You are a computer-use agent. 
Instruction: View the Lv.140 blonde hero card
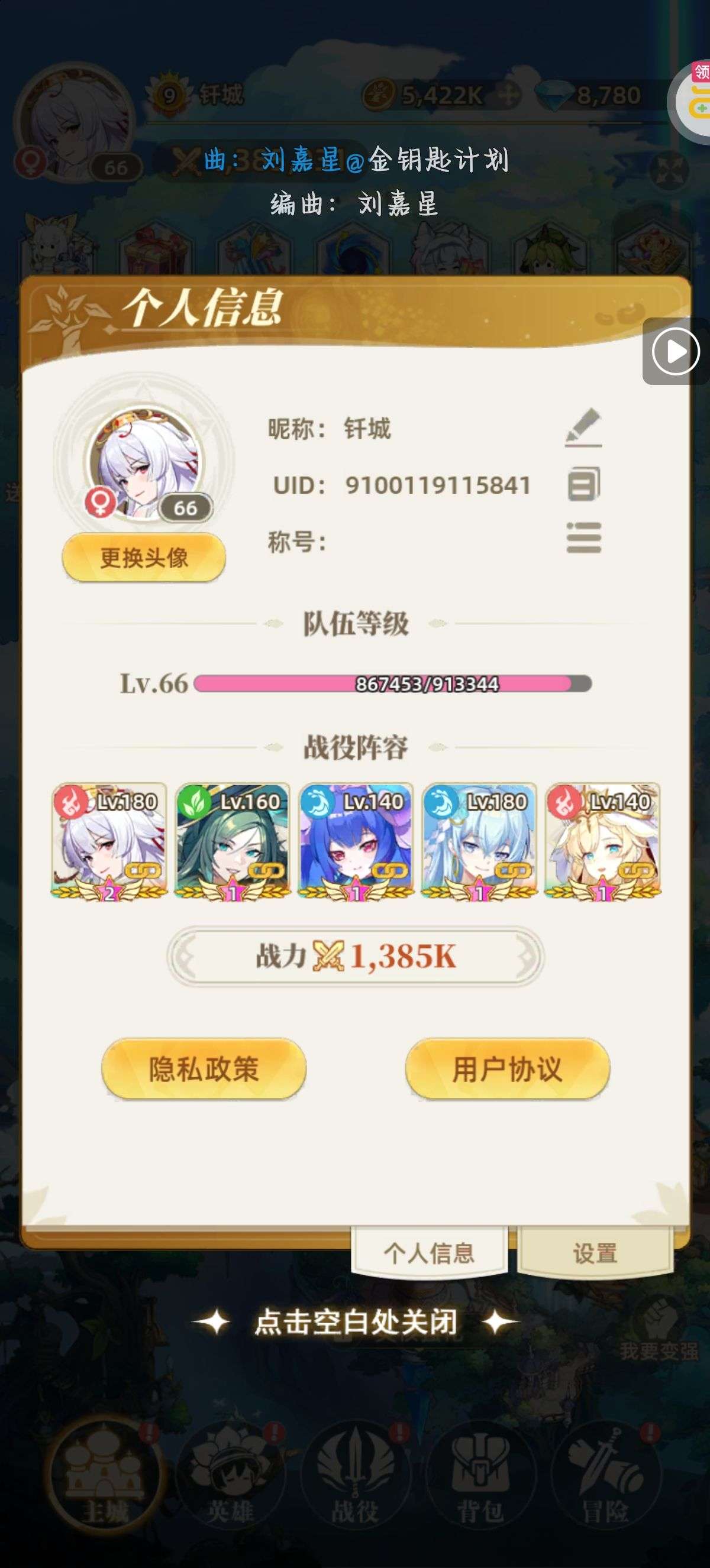tap(602, 840)
